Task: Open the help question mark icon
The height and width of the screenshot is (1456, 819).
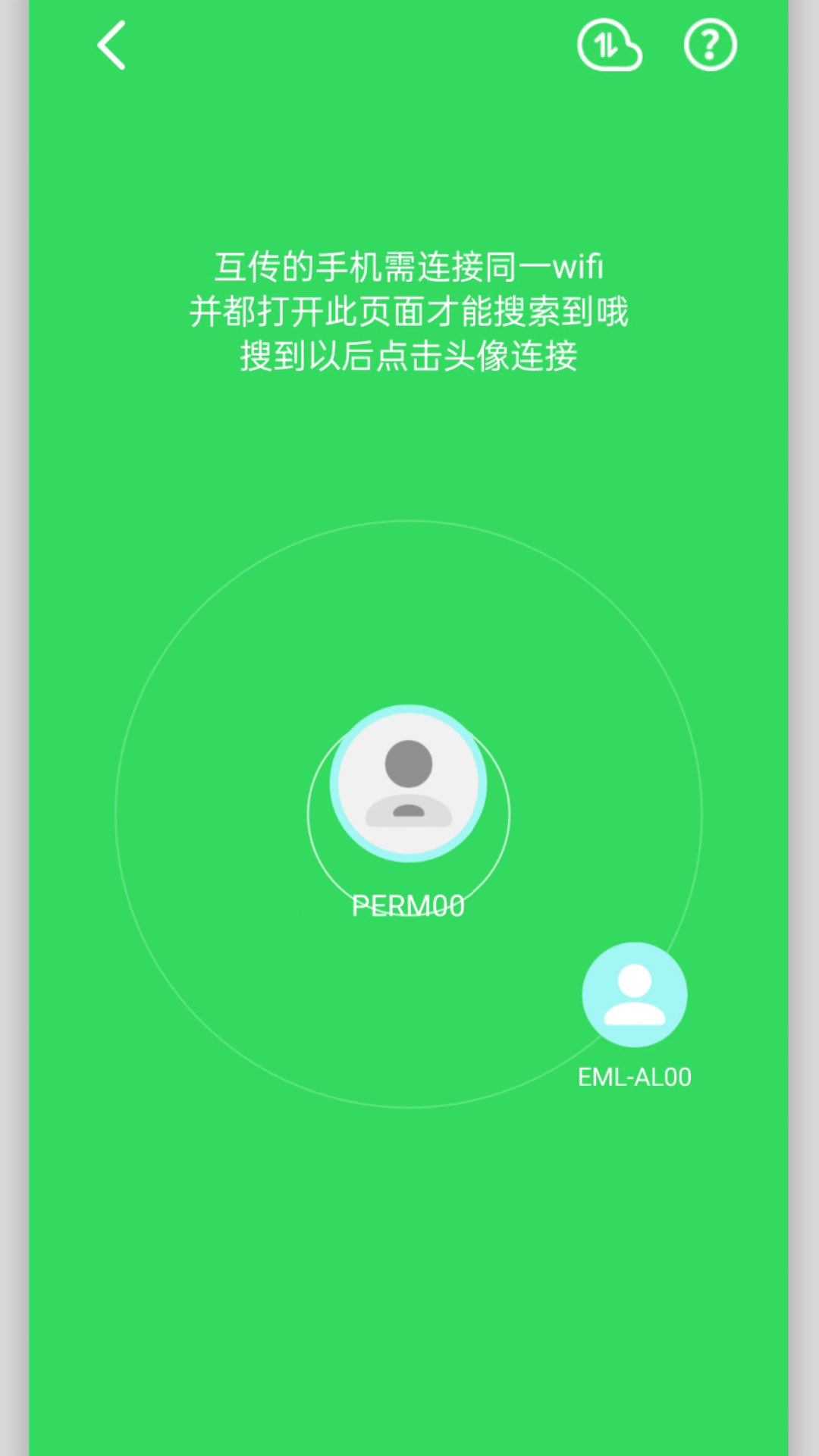Action: 710,45
